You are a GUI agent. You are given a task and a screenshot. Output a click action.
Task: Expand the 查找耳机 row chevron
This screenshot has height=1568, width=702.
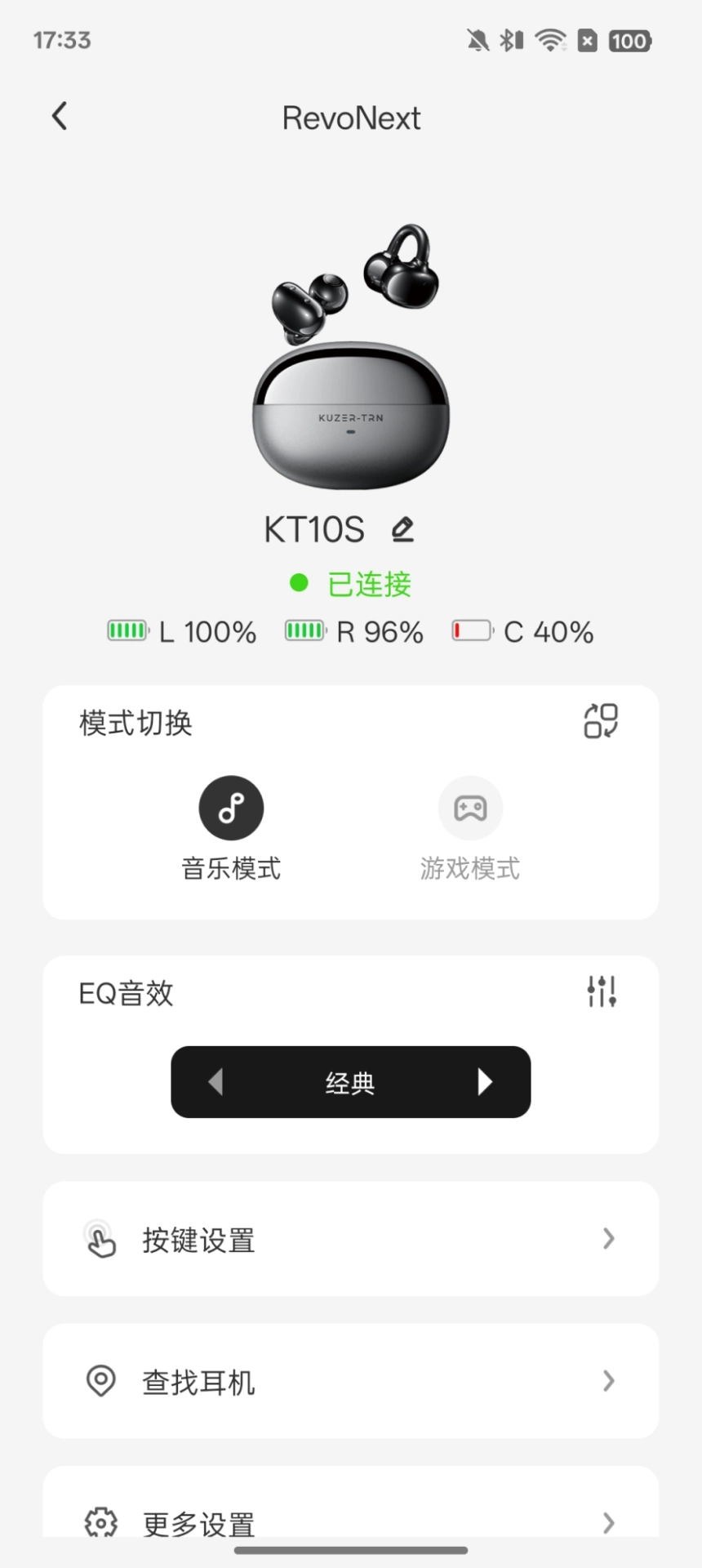[x=608, y=1382]
